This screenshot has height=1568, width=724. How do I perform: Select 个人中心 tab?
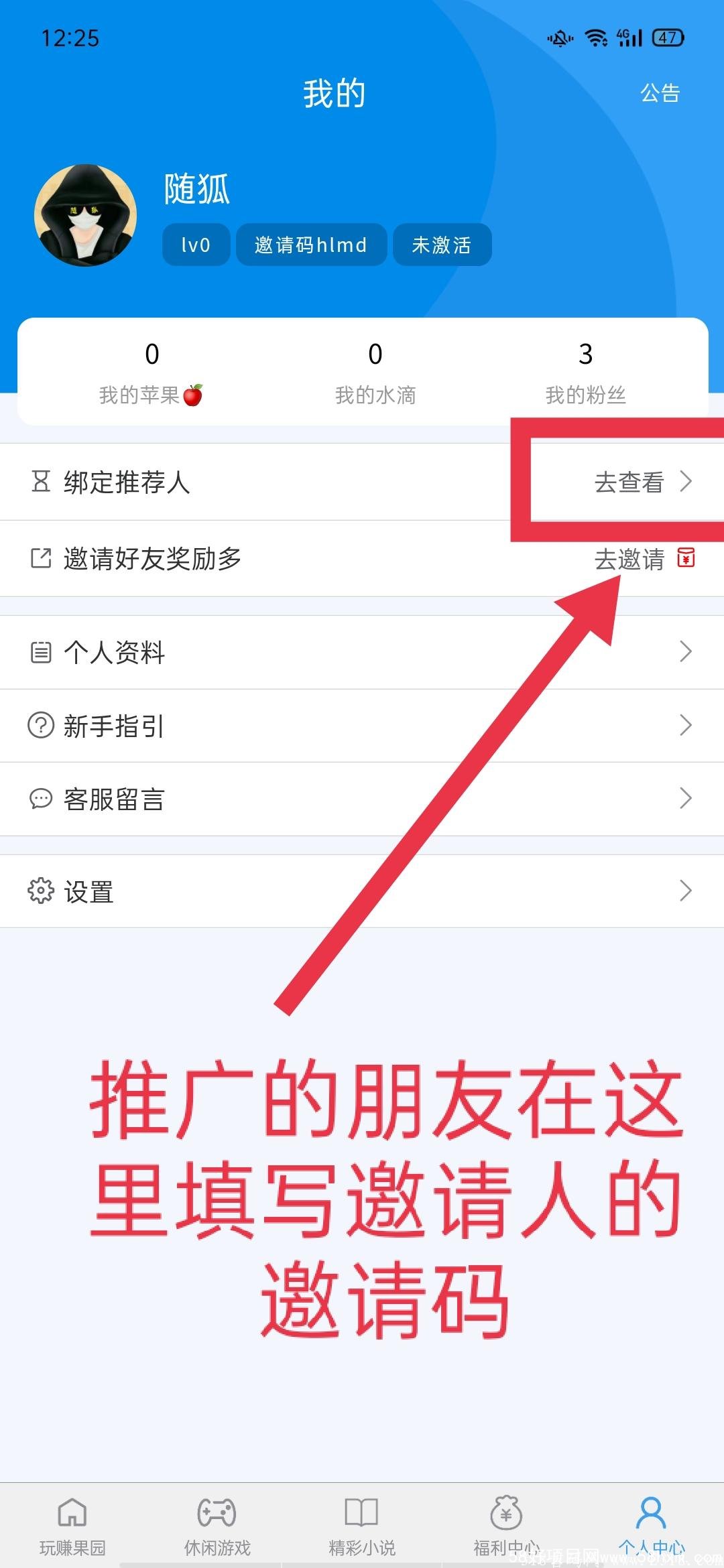(652, 1526)
